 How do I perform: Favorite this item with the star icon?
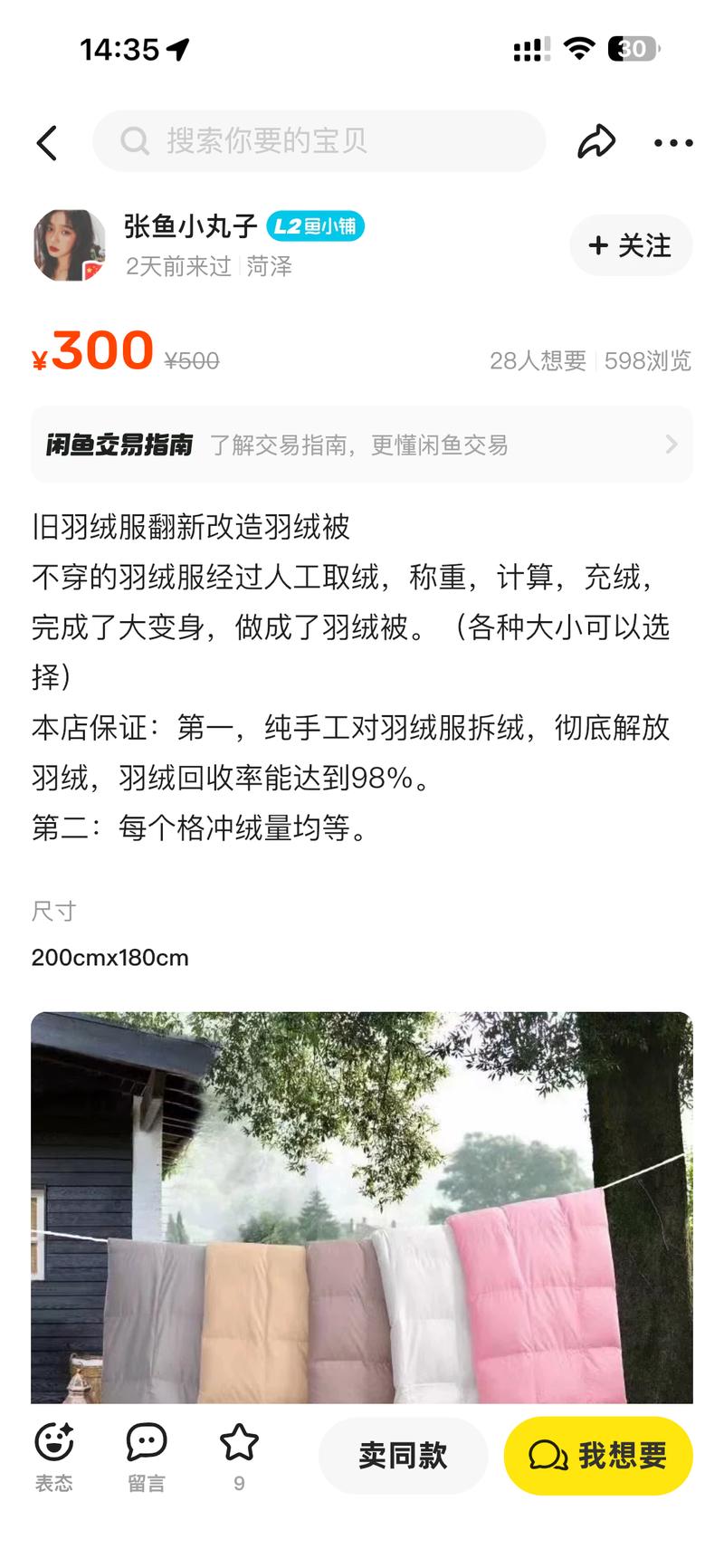coord(239,1457)
